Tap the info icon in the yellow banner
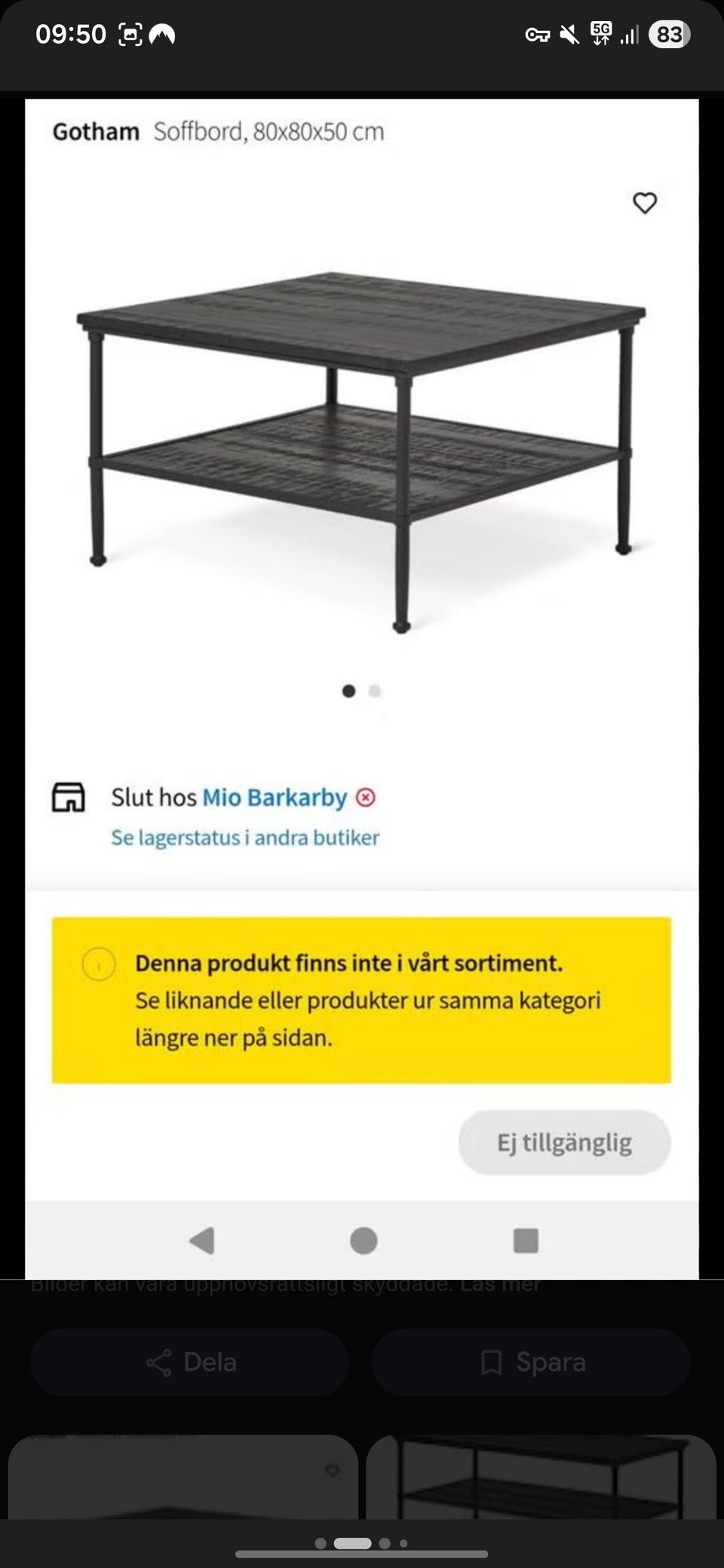 tap(99, 965)
